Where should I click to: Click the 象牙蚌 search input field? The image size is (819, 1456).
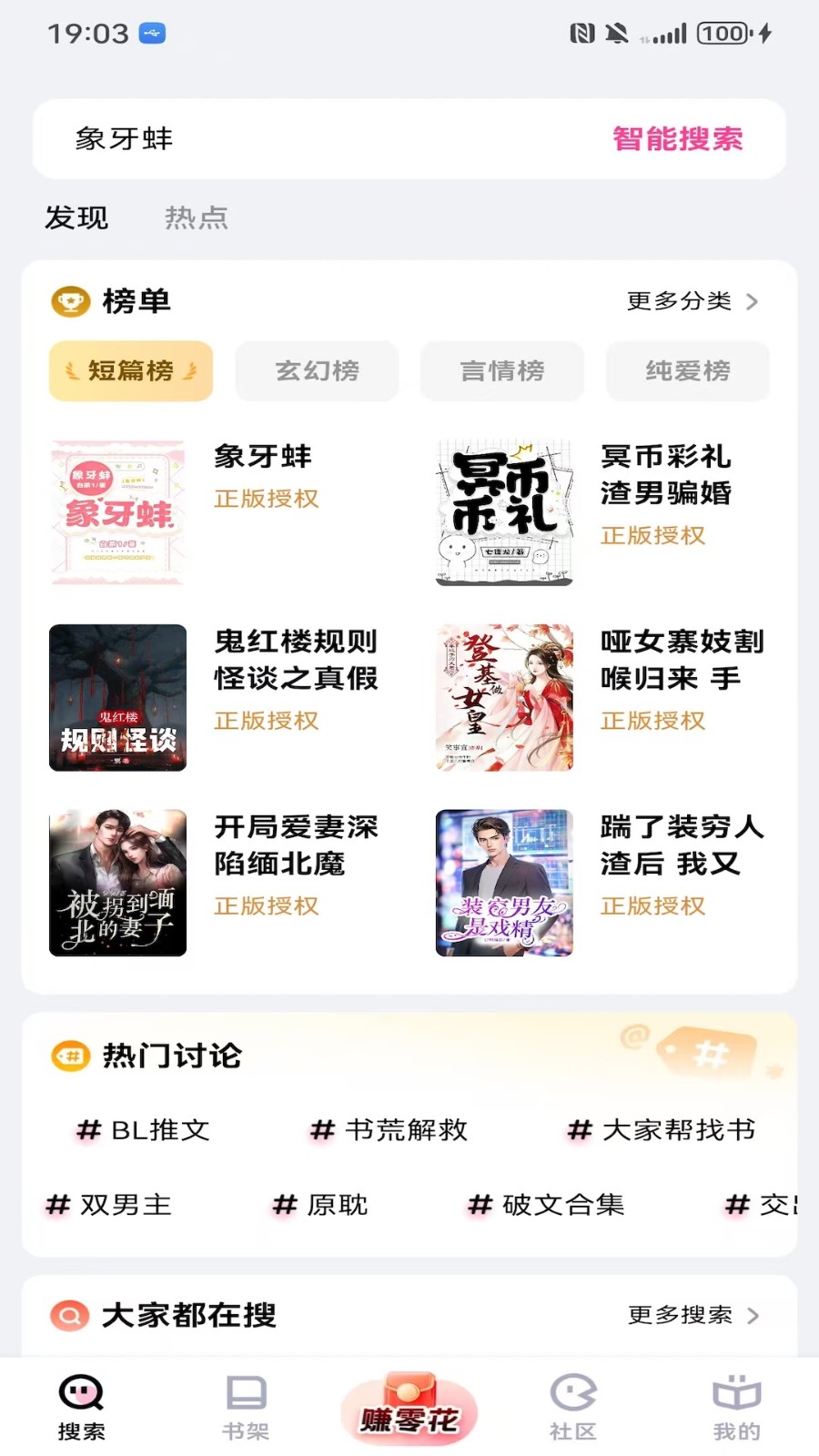tap(273, 139)
